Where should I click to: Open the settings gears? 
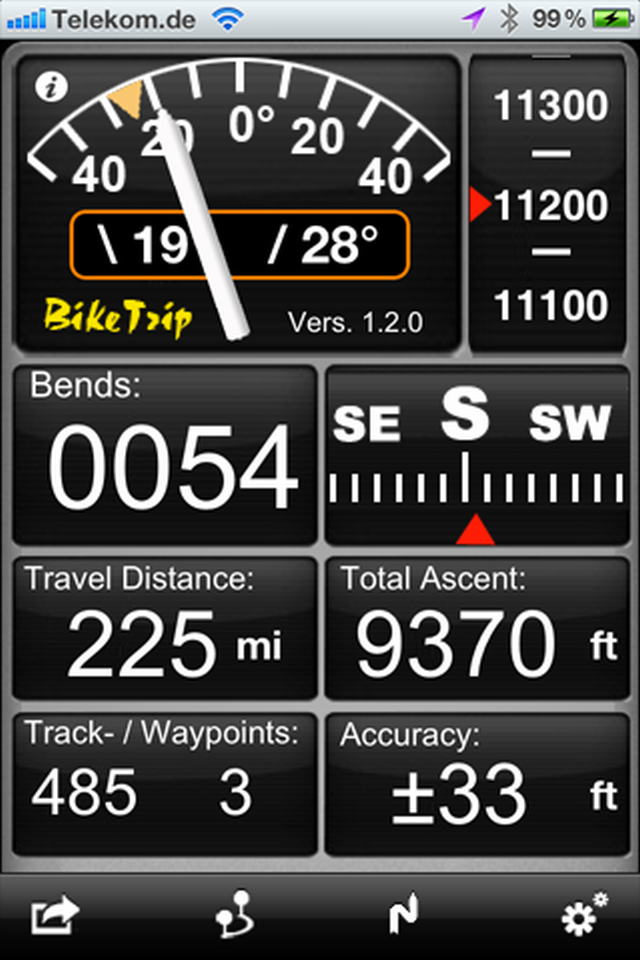[584, 913]
